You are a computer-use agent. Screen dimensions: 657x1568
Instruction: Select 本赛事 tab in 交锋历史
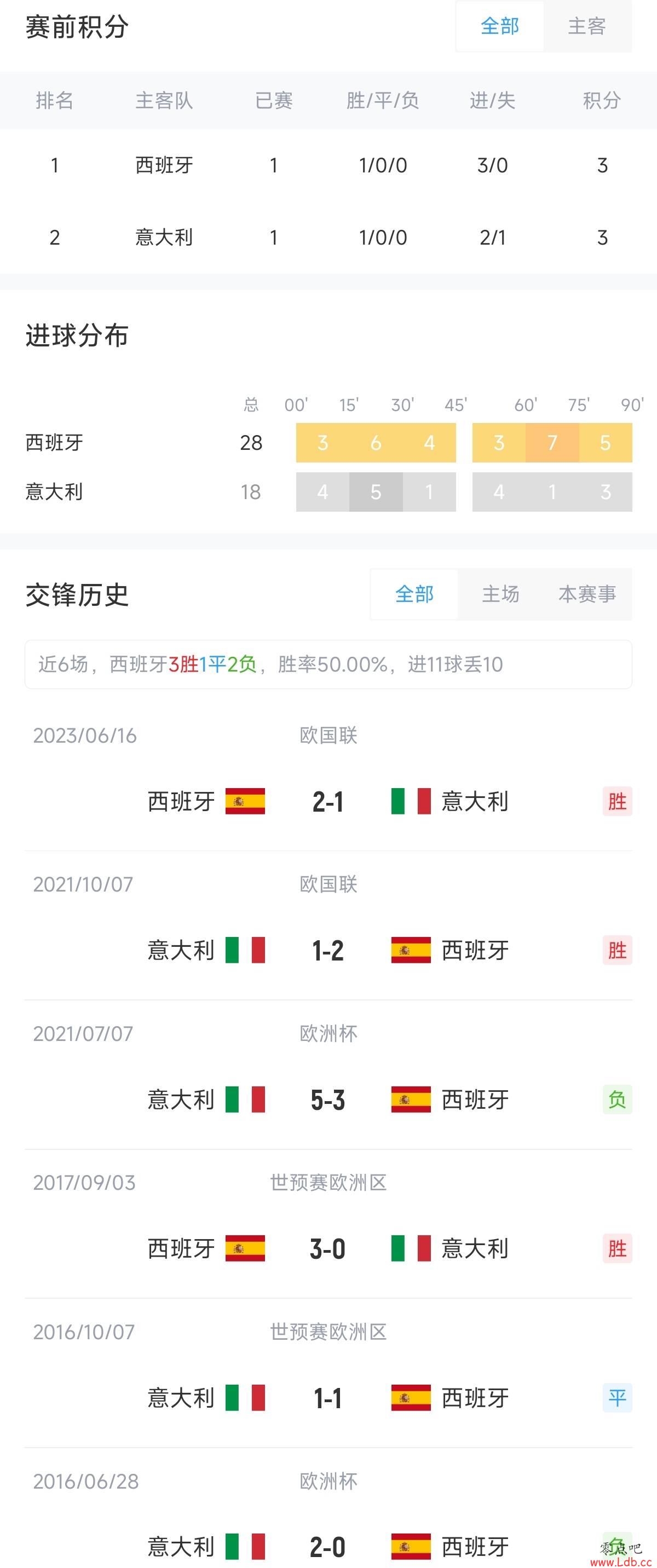[x=586, y=593]
